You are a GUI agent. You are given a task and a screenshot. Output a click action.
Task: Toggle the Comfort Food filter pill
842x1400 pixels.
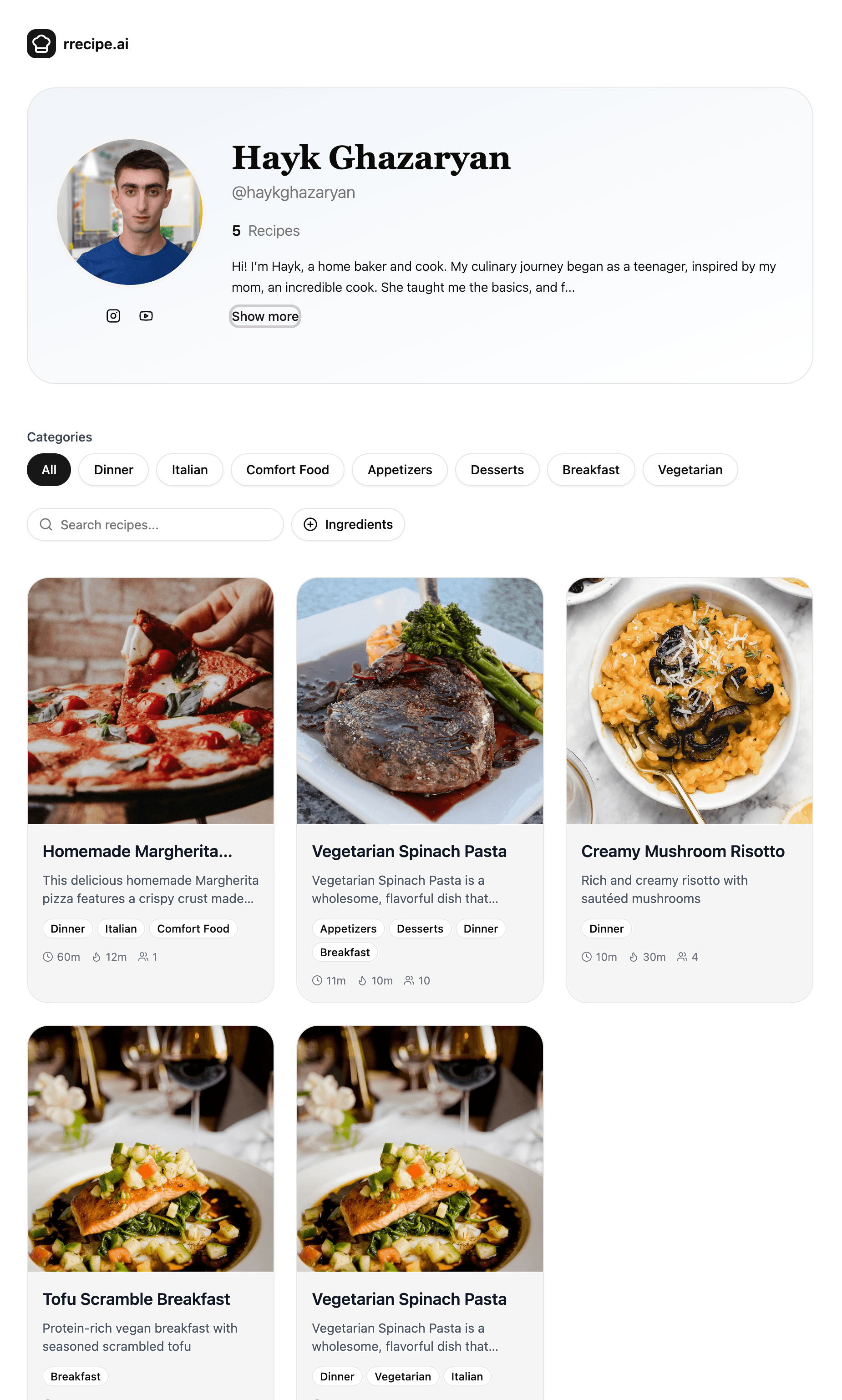tap(287, 470)
